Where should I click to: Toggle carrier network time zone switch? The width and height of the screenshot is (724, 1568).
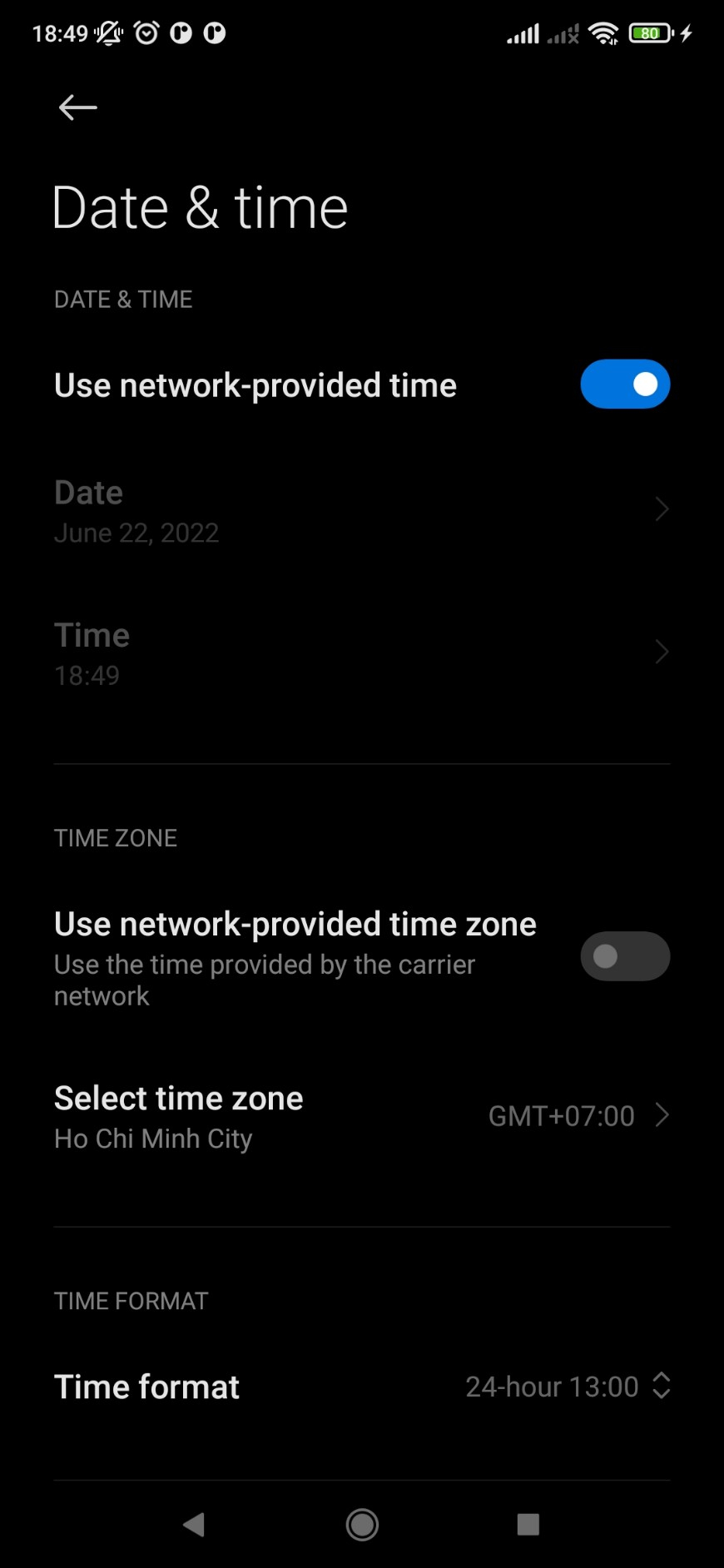(x=625, y=956)
